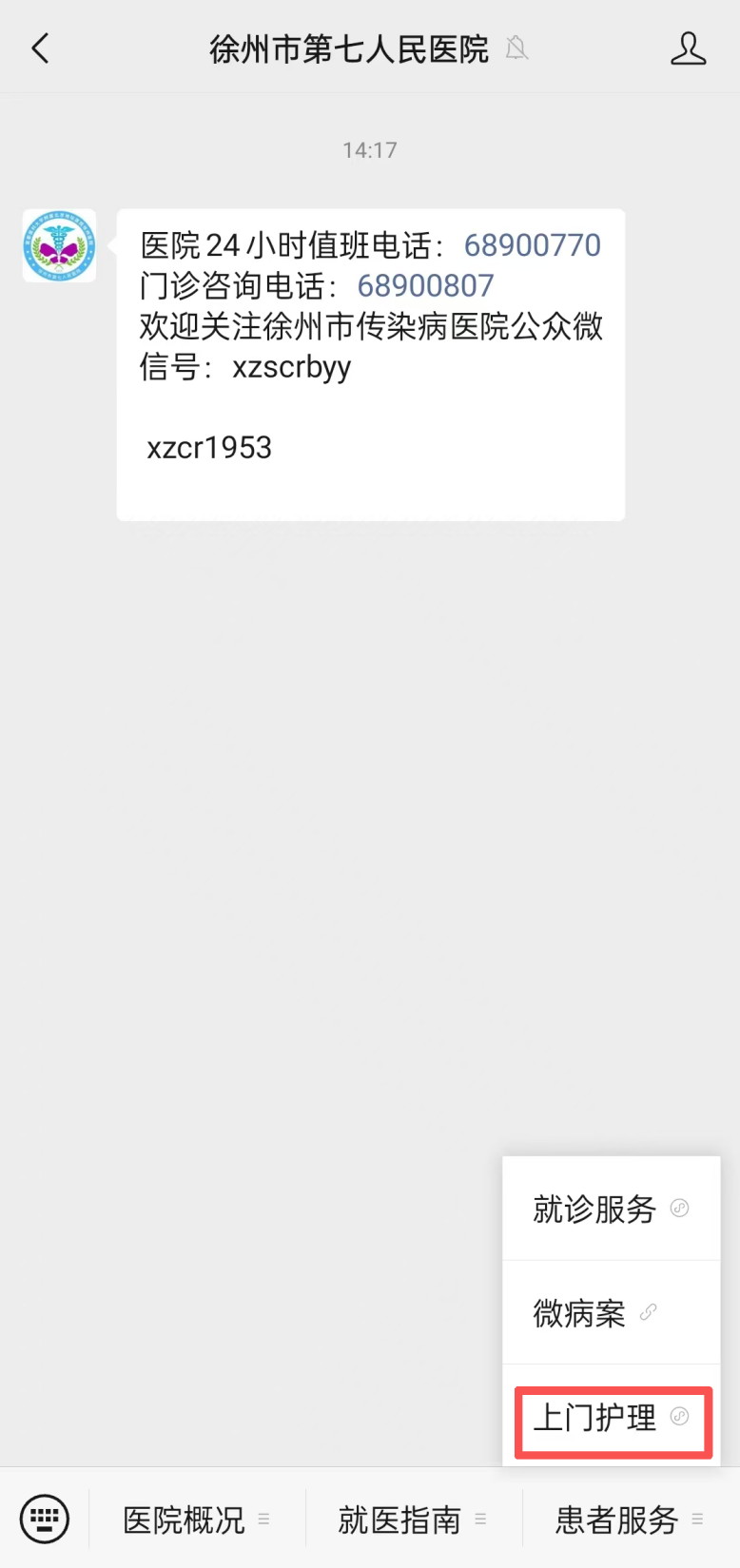Image resolution: width=740 pixels, height=1568 pixels.
Task: Open the official account profile icon
Action: [x=688, y=48]
